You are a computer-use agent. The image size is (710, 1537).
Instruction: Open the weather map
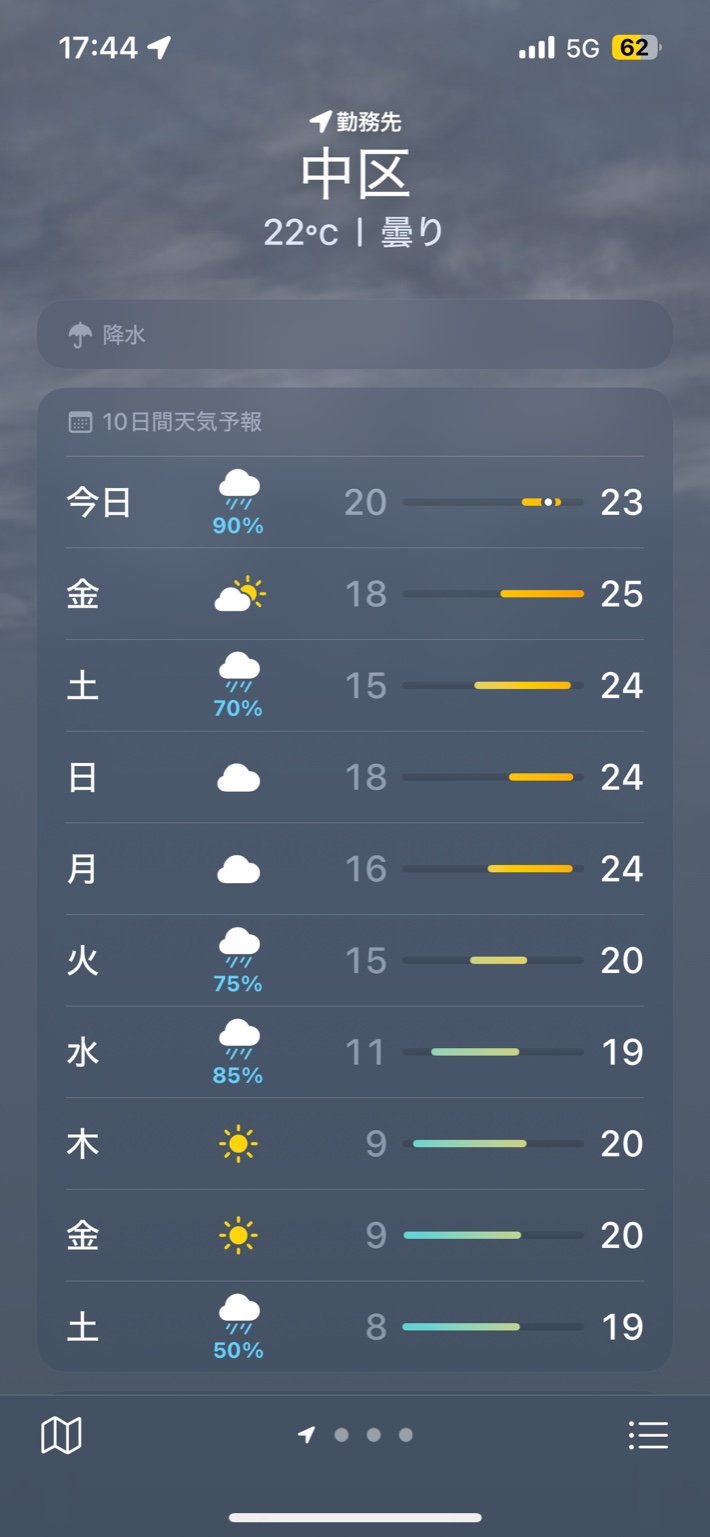[61, 1435]
